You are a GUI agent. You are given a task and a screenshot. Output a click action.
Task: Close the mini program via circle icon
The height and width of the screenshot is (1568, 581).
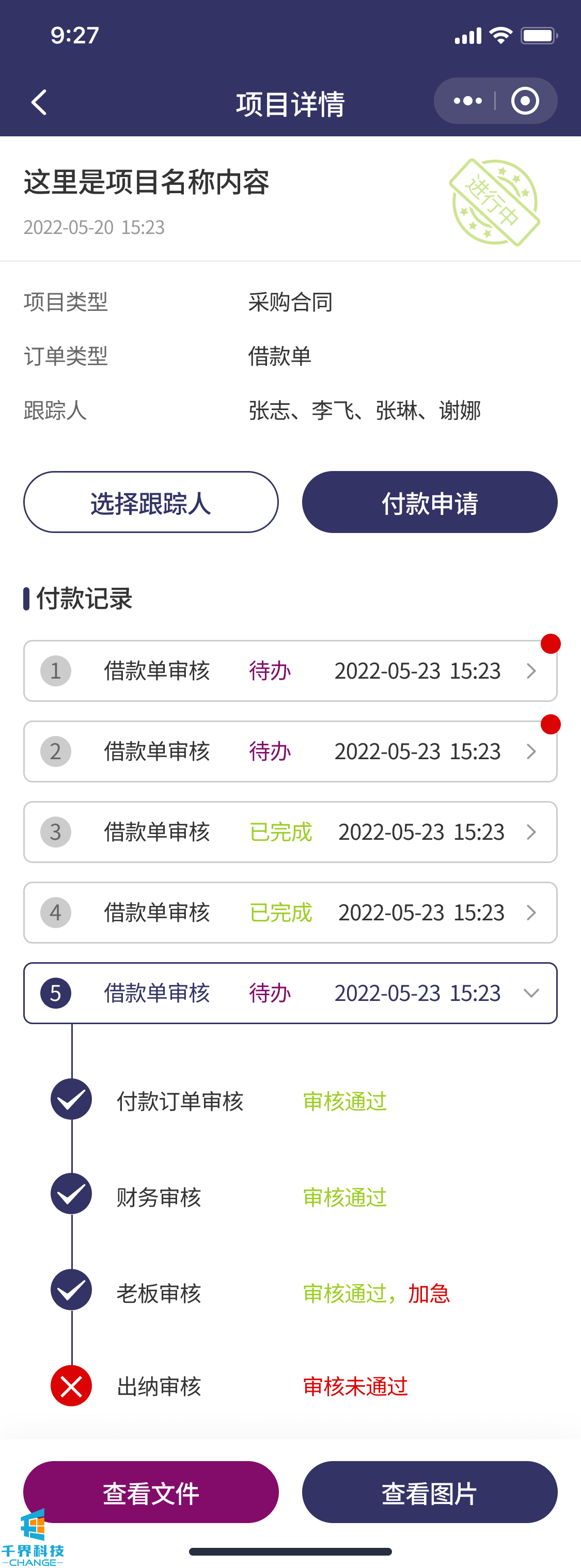click(524, 101)
